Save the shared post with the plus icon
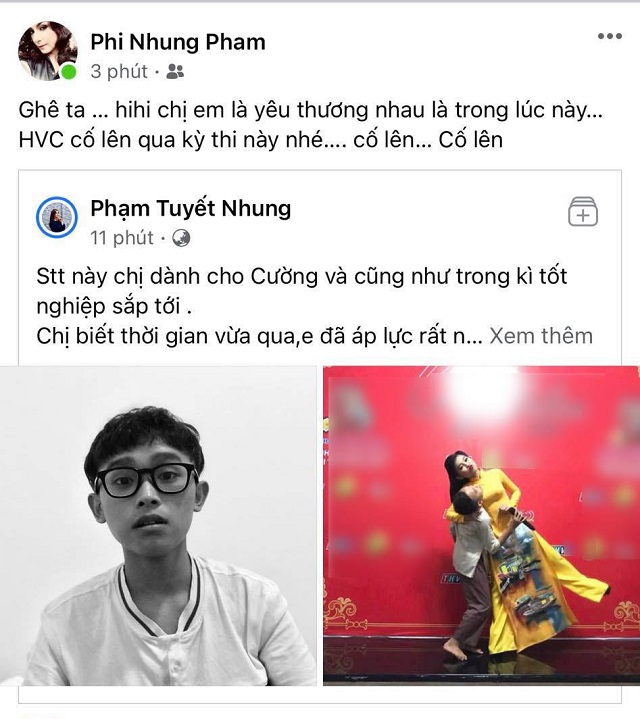This screenshot has width=640, height=719. click(583, 212)
